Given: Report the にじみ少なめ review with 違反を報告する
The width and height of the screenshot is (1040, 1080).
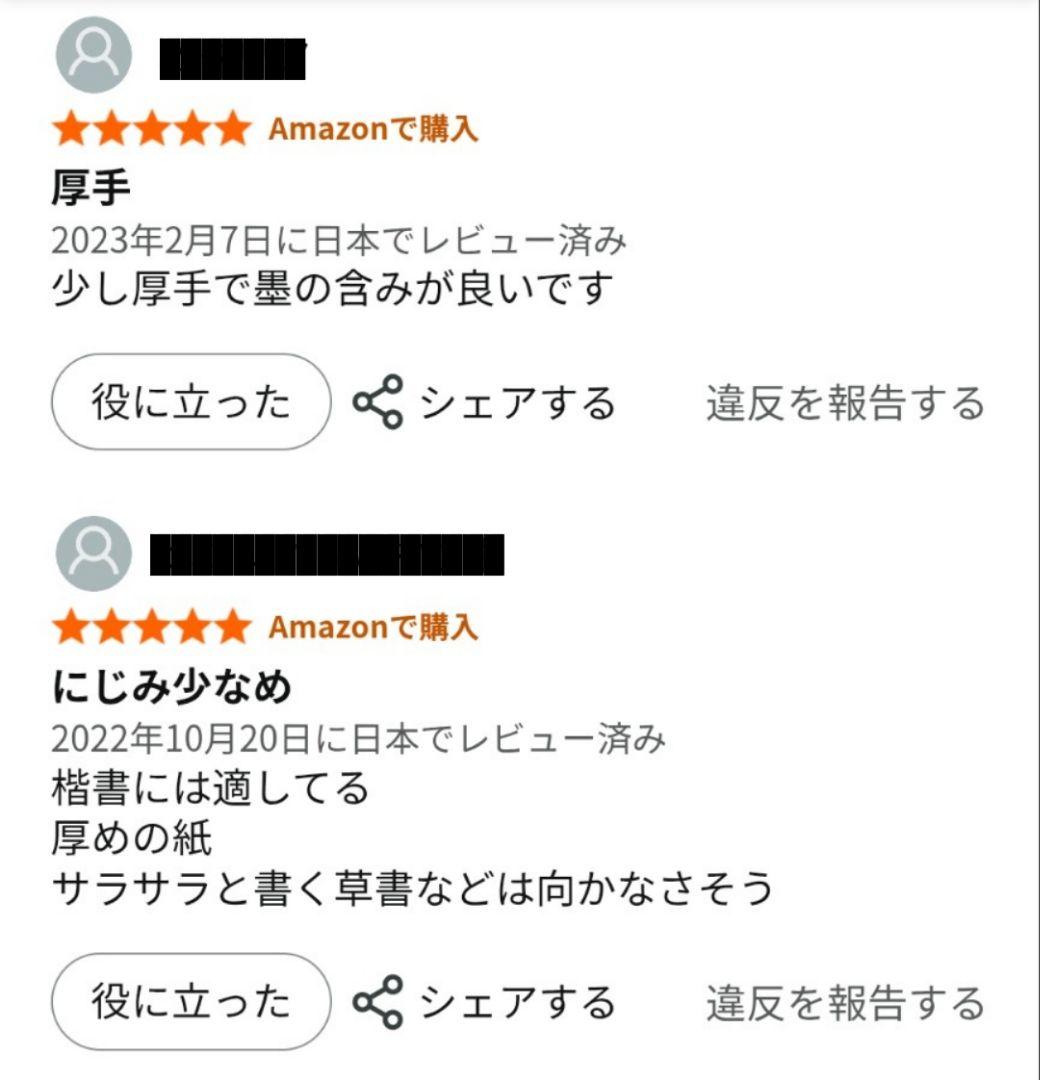Looking at the screenshot, I should pos(845,1002).
